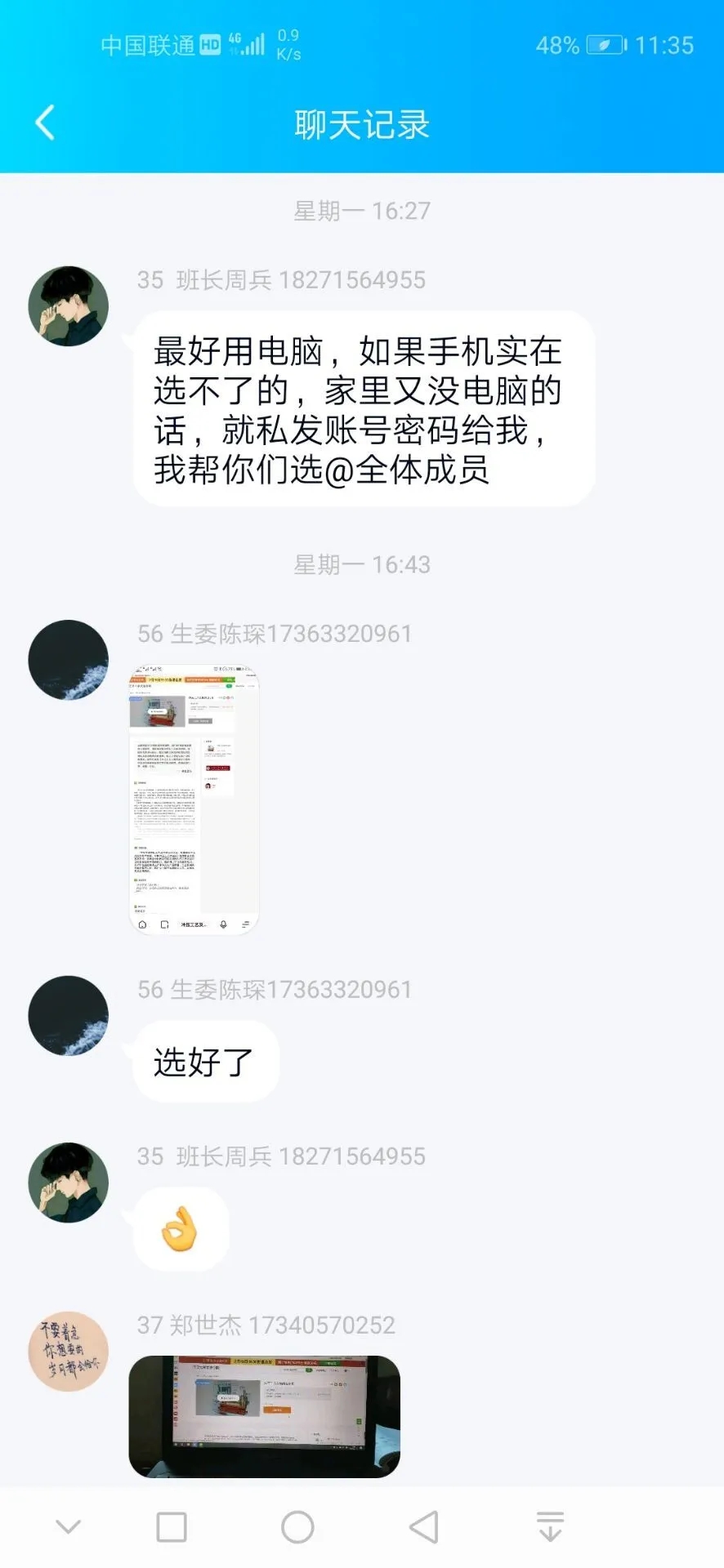Pull down the notification panel via the arrow icon

click(x=550, y=1526)
